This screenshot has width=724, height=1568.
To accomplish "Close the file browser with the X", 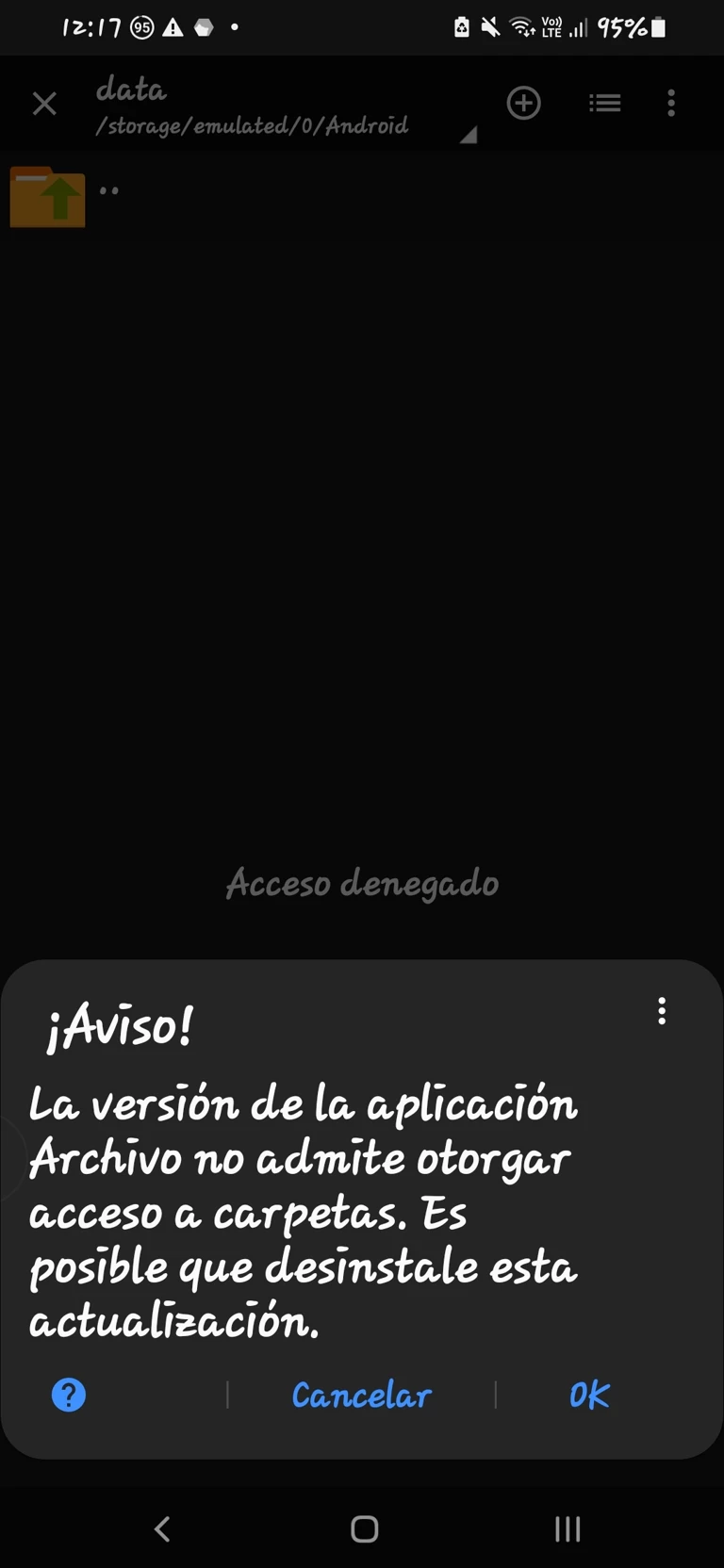I will click(44, 104).
